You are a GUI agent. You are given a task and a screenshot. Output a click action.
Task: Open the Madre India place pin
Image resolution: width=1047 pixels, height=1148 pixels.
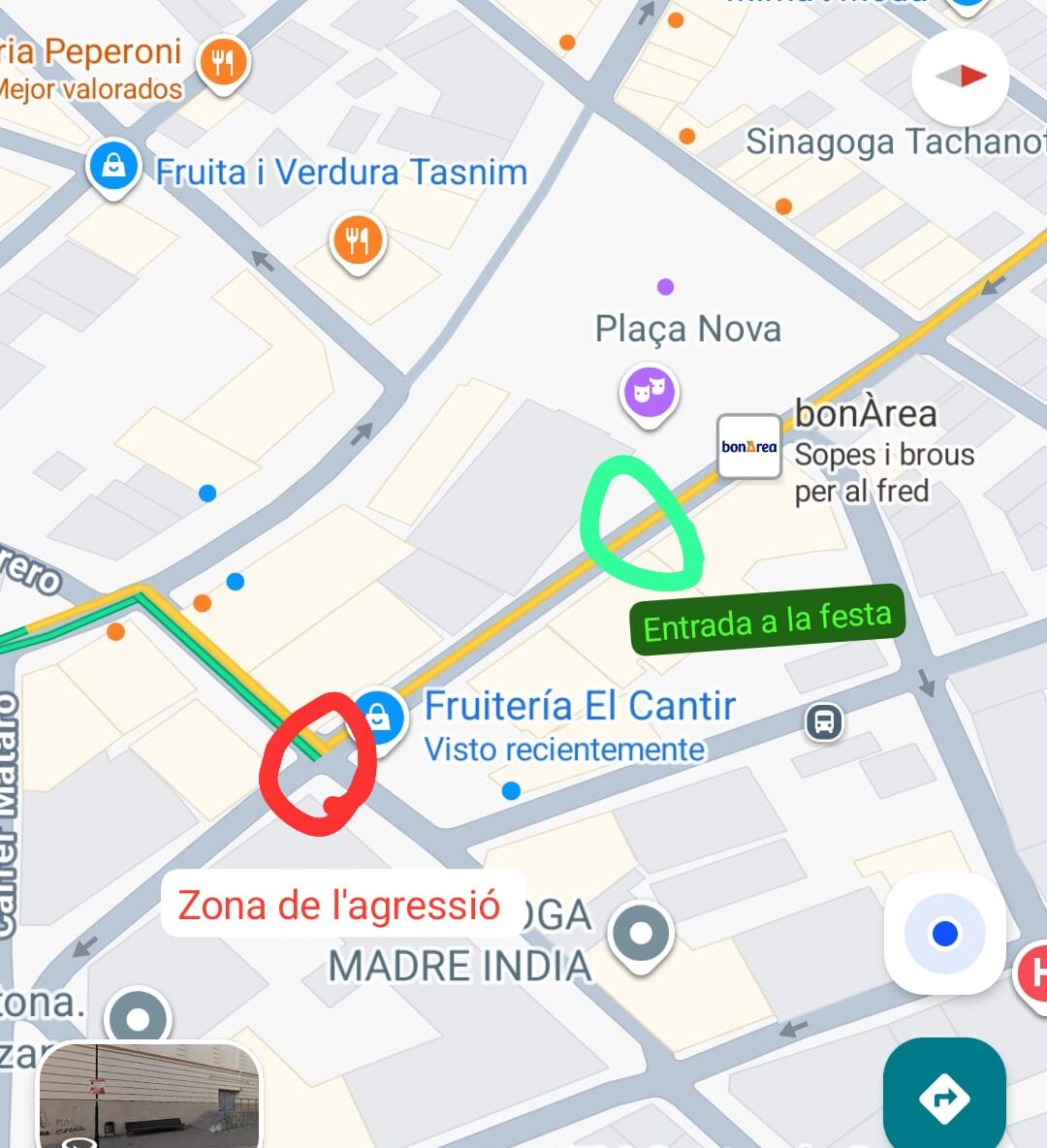pyautogui.click(x=641, y=934)
